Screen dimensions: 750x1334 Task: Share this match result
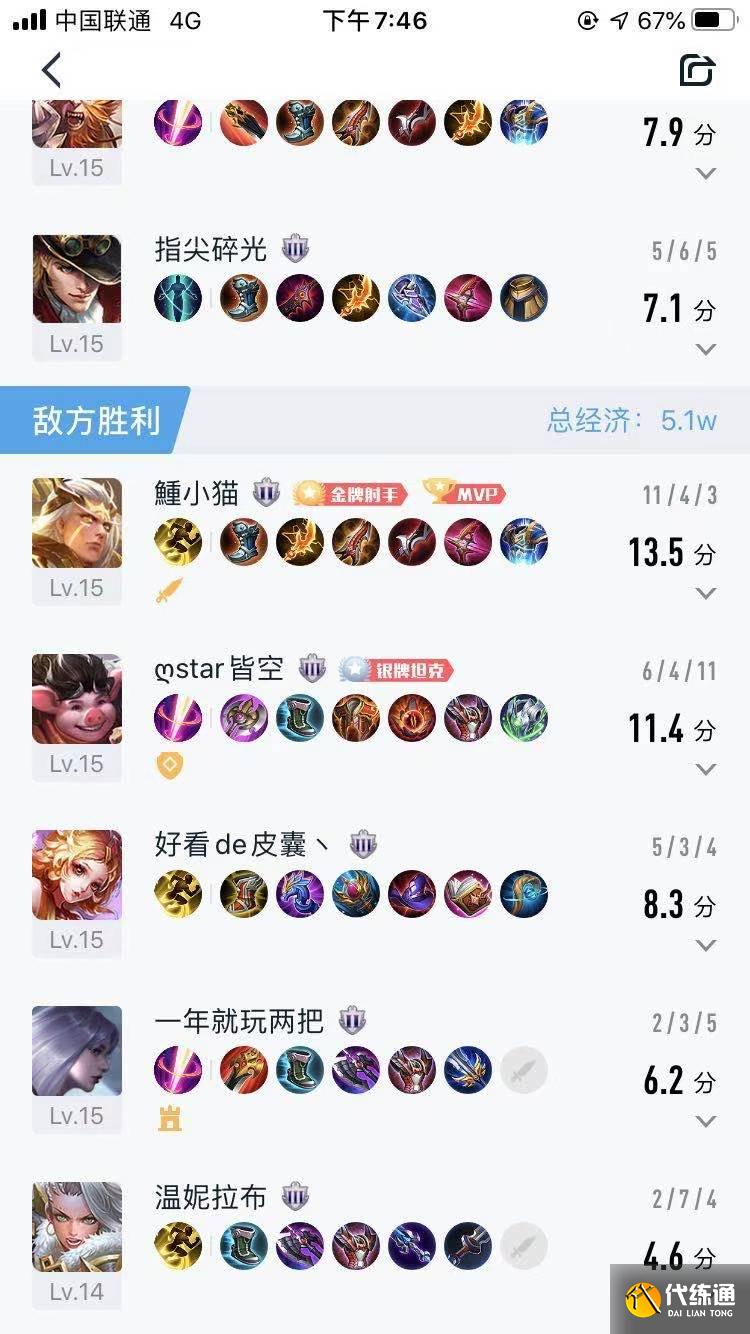tap(697, 70)
